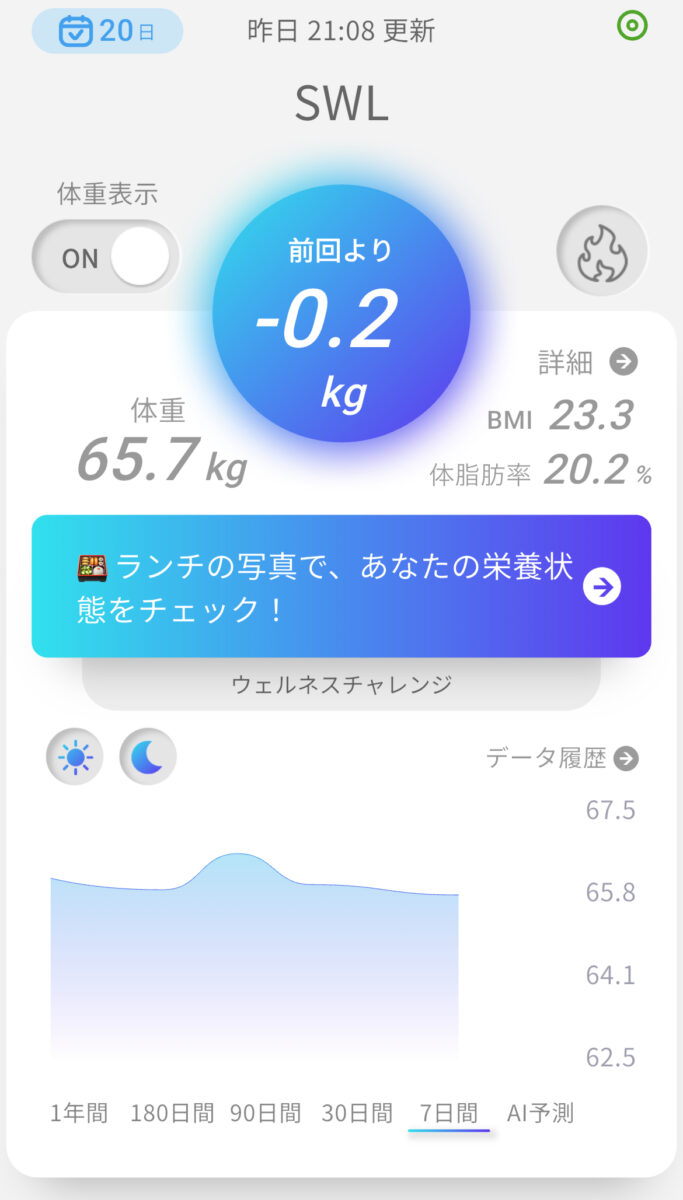Viewport: 683px width, 1200px height.
Task: Switch graph to 1年間
Action: 79,1113
